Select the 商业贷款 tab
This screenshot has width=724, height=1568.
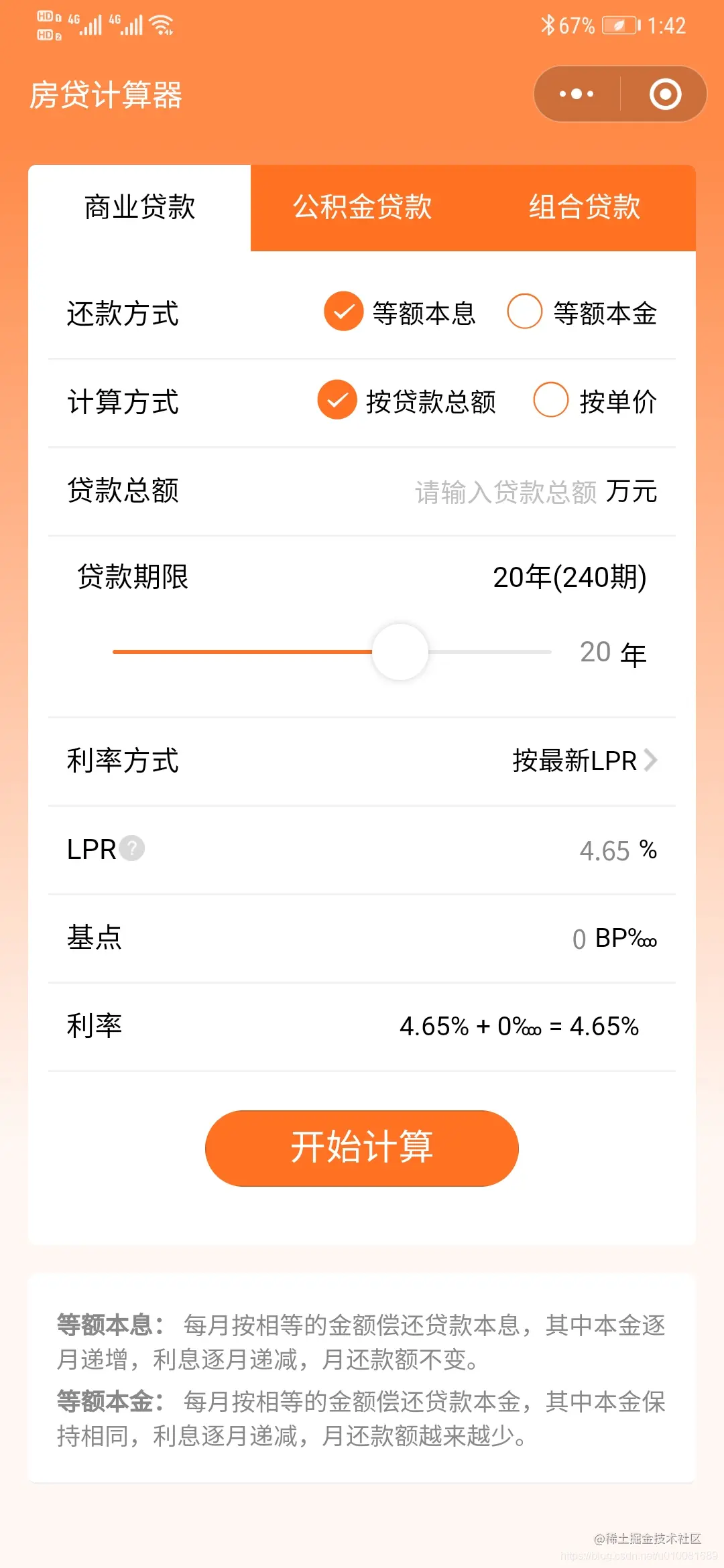point(139,207)
